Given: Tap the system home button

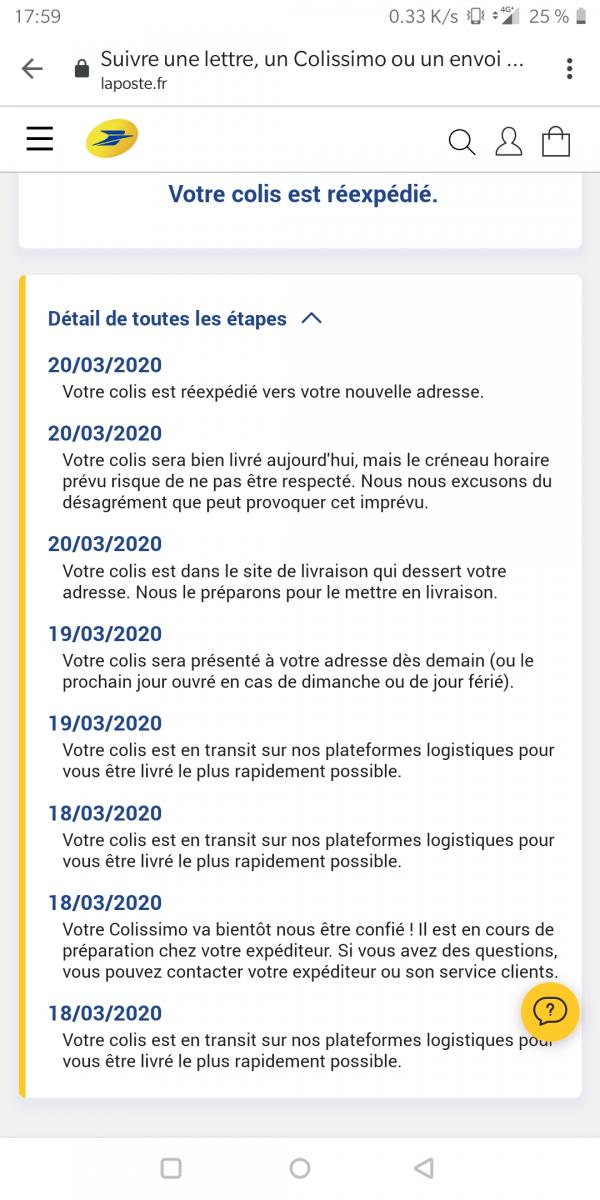Looking at the screenshot, I should coord(299,1167).
